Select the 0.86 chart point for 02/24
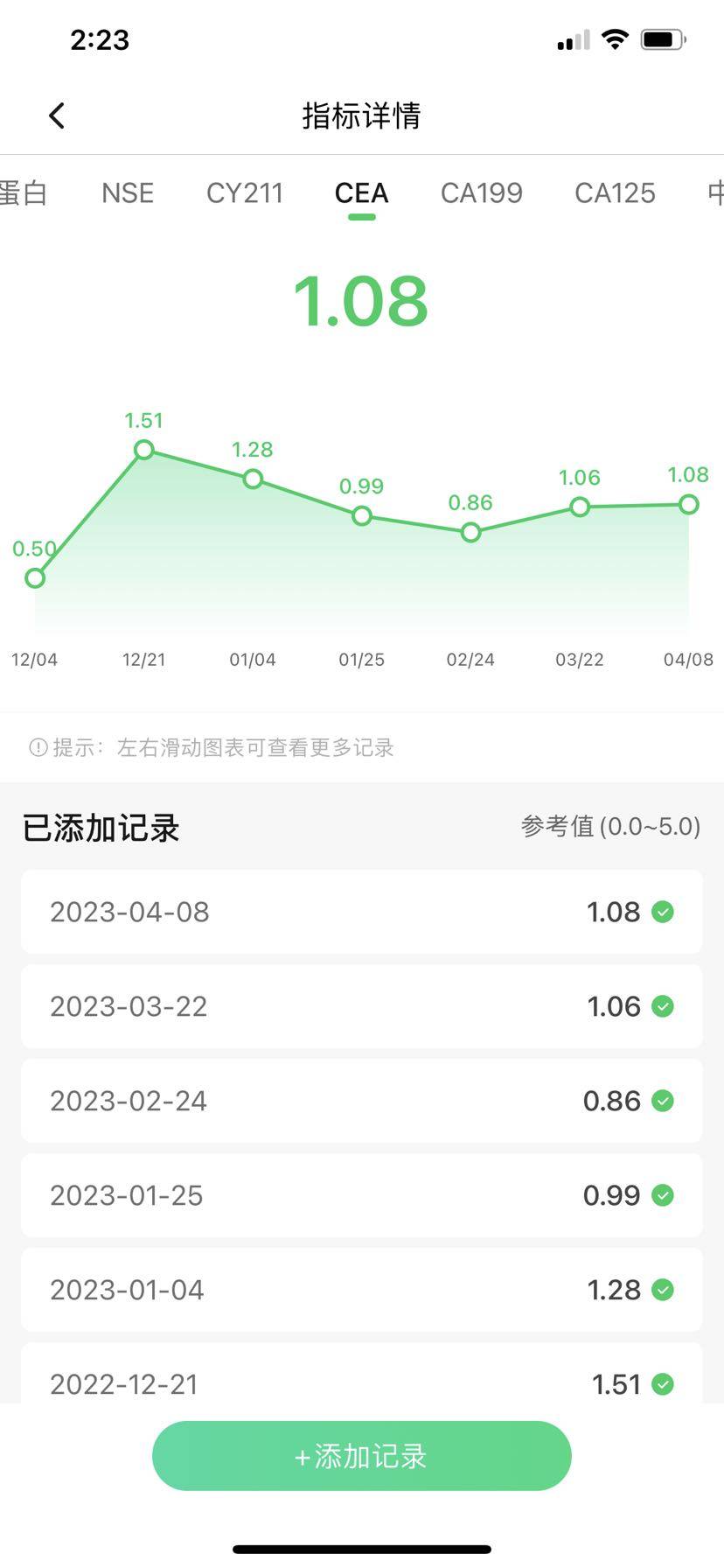 [470, 532]
